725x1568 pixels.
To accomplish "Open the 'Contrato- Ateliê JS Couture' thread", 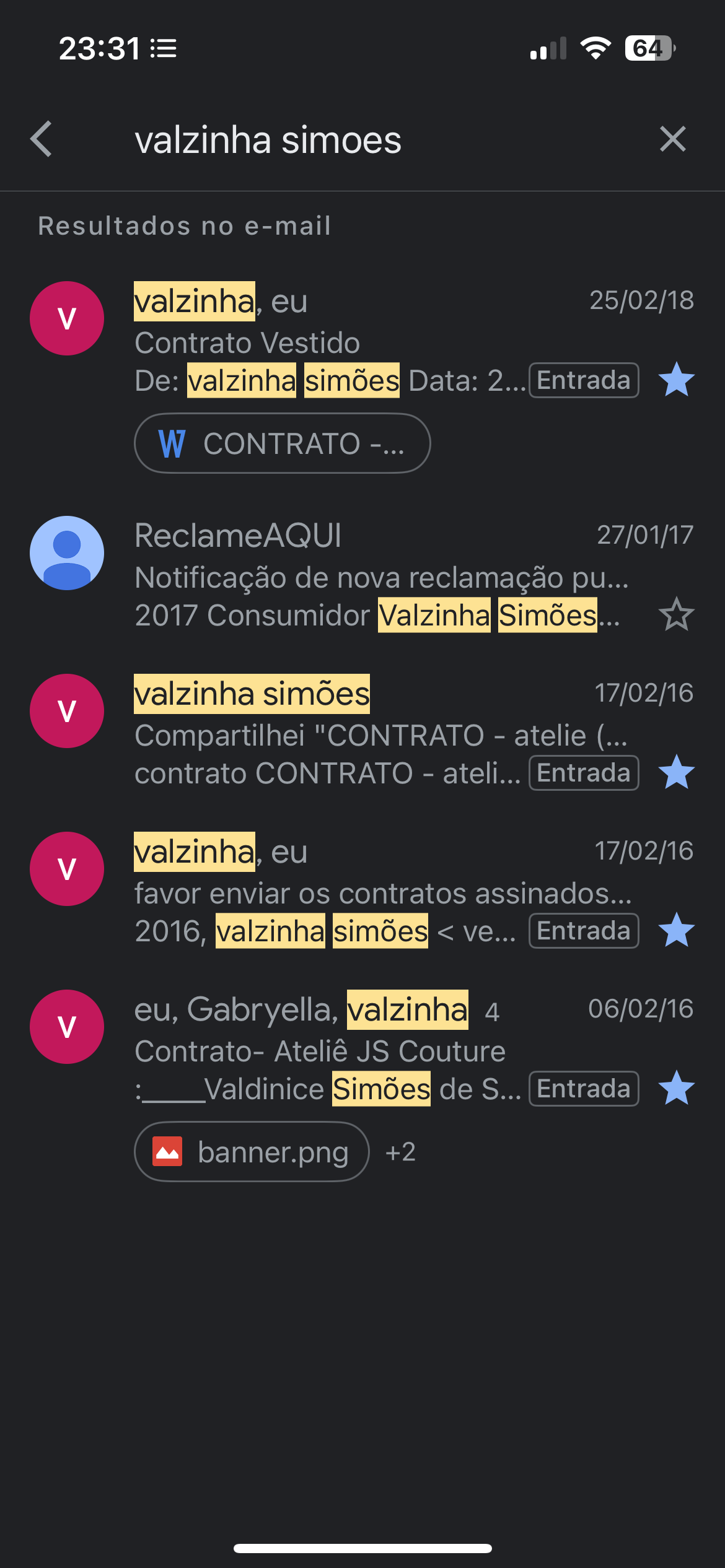I will [x=372, y=1050].
